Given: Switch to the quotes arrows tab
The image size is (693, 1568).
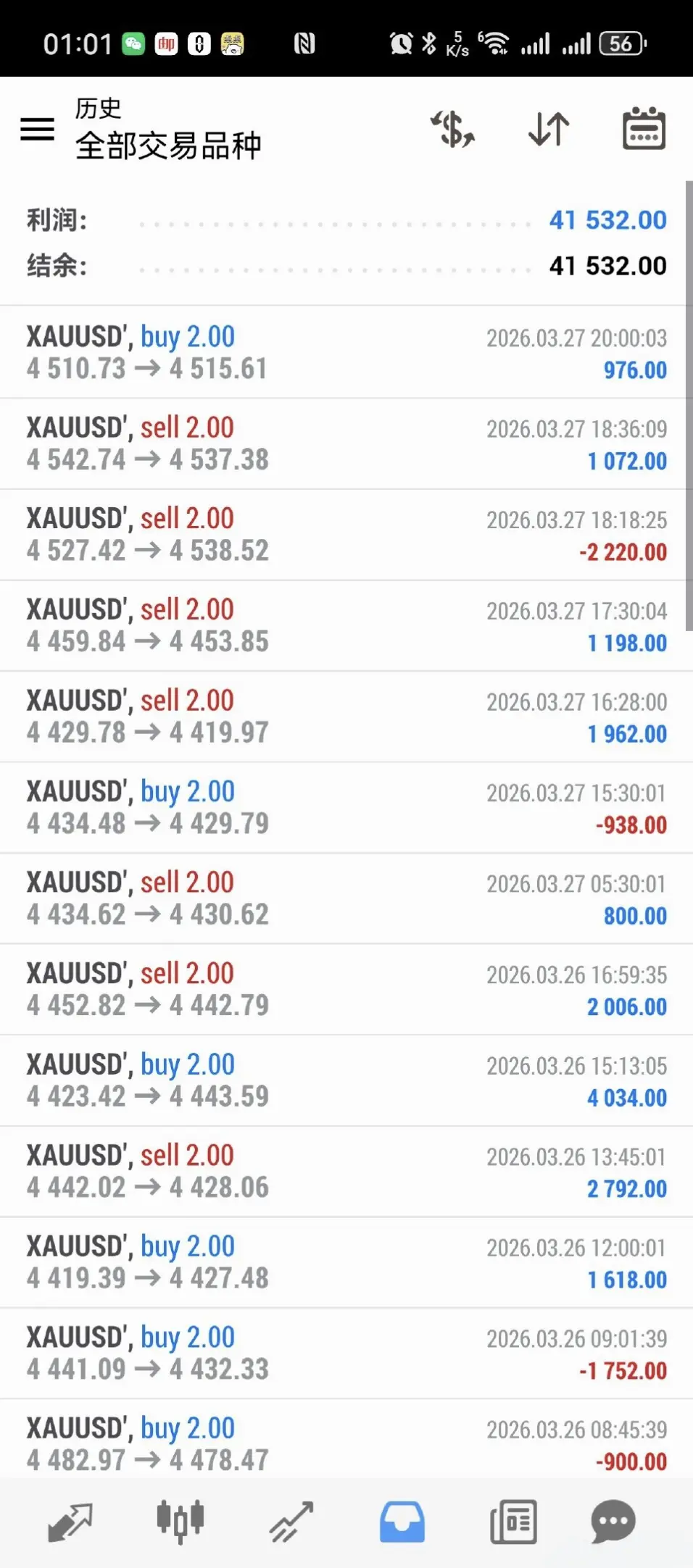Looking at the screenshot, I should pyautogui.click(x=70, y=1522).
